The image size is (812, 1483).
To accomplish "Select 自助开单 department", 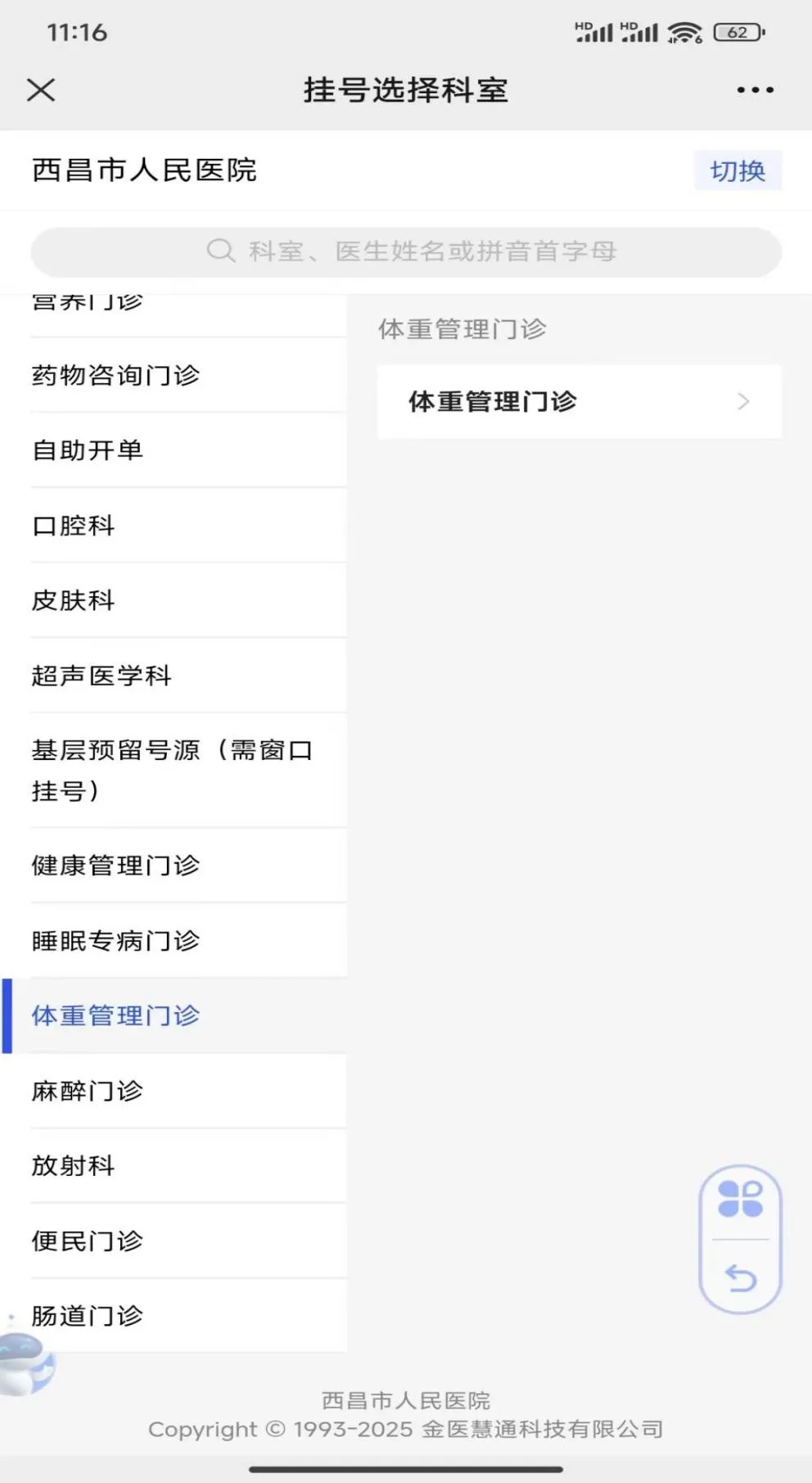I will 88,450.
